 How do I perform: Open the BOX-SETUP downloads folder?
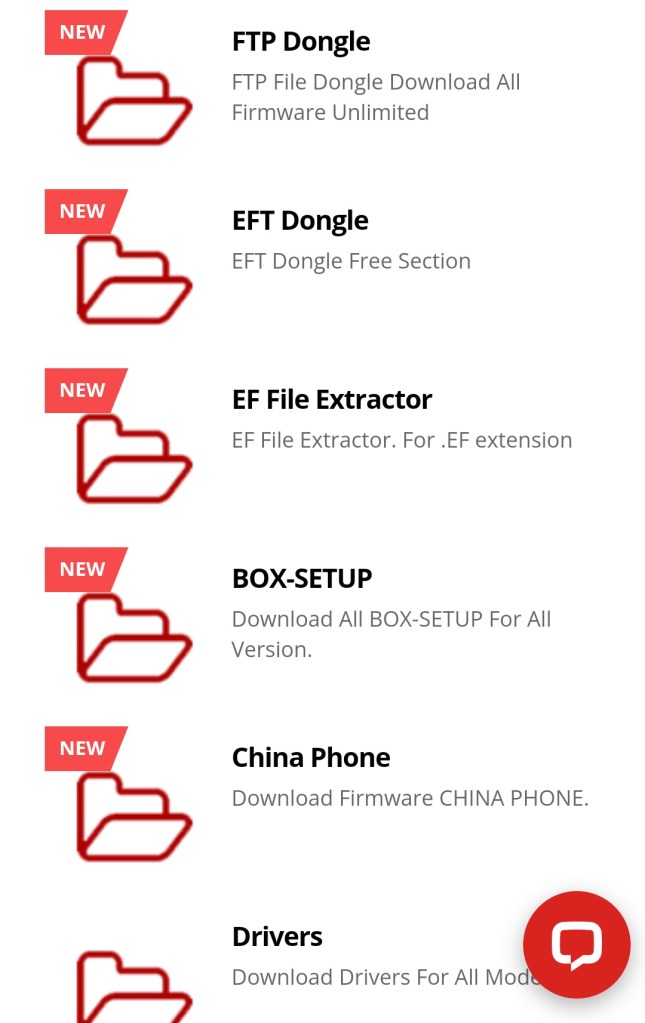coord(301,579)
